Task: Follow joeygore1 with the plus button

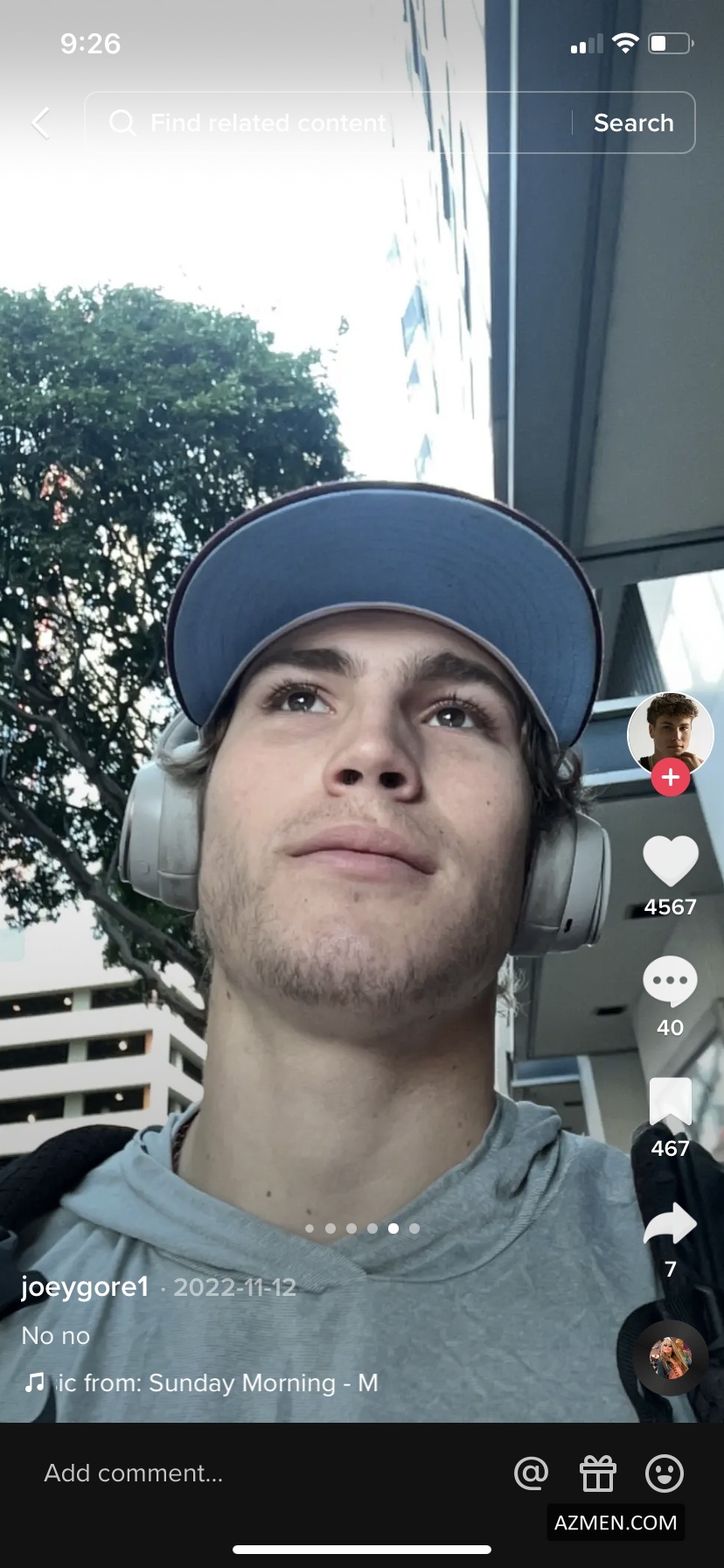Action: [x=670, y=777]
